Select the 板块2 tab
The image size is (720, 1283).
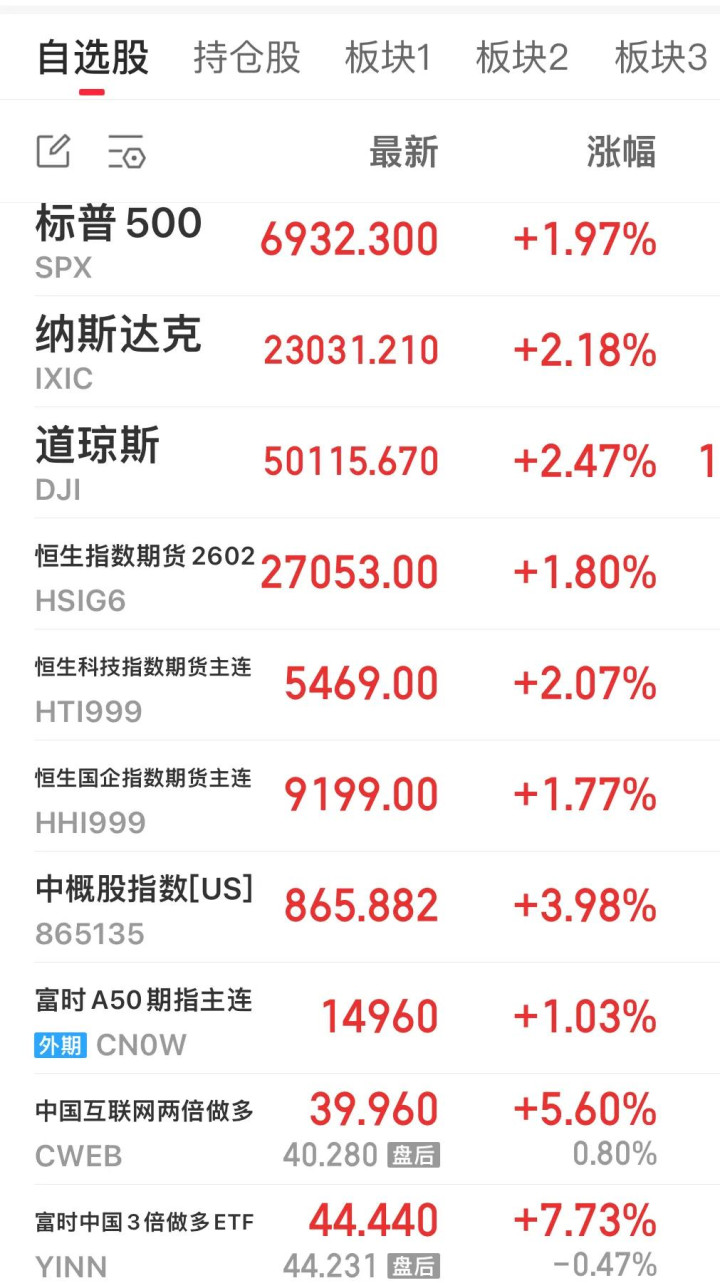click(521, 58)
